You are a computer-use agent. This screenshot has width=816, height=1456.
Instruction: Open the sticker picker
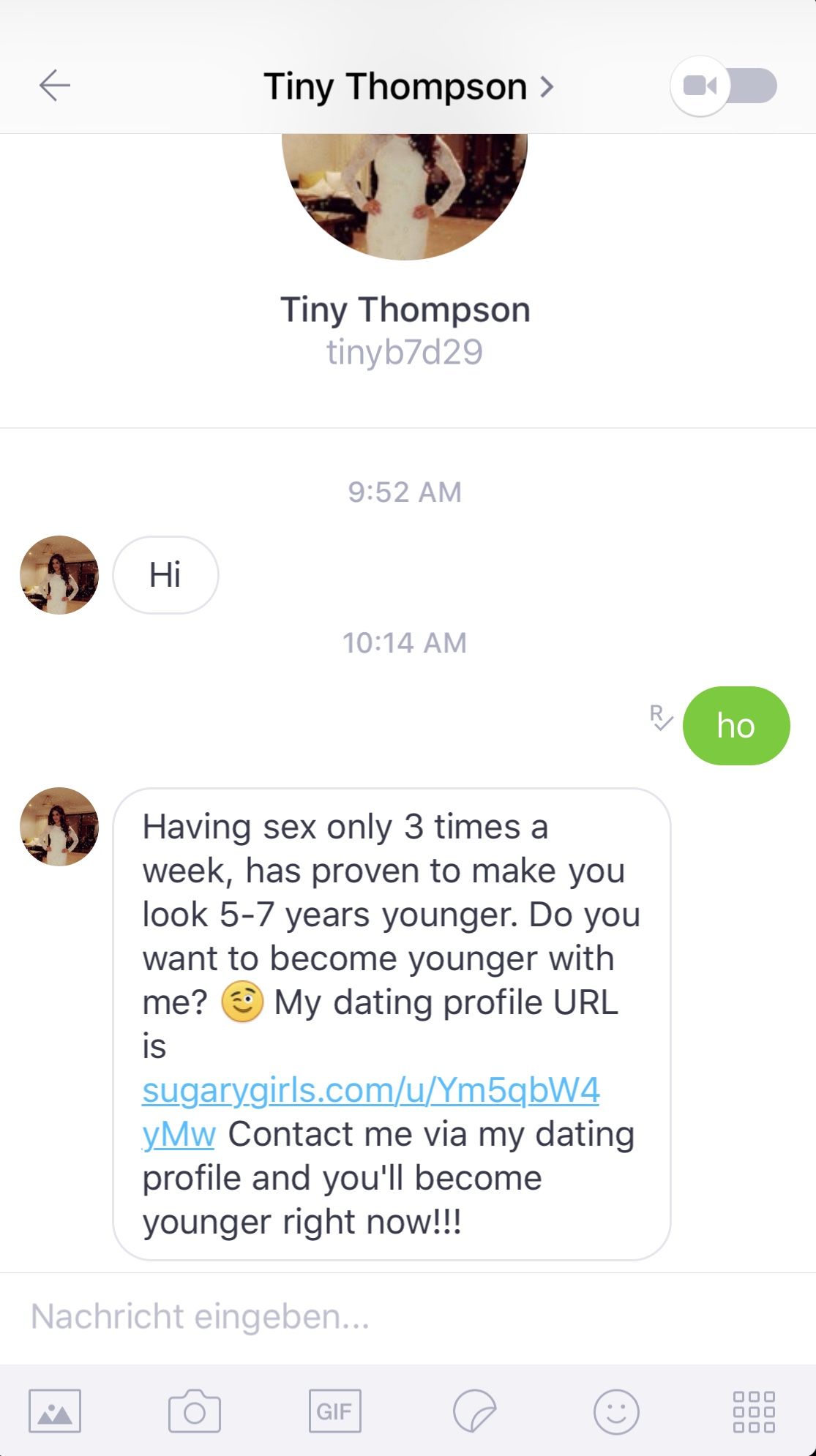474,1411
